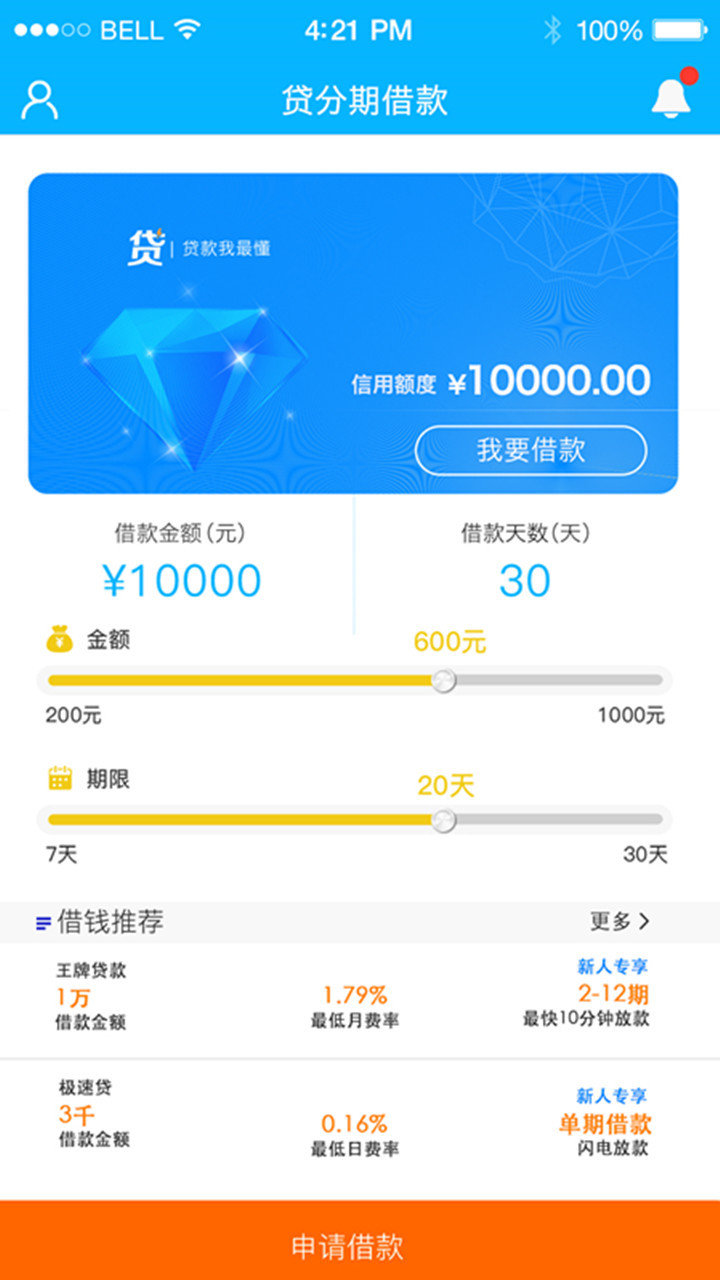This screenshot has width=720, height=1280.
Task: Open the notifications bell
Action: [672, 97]
